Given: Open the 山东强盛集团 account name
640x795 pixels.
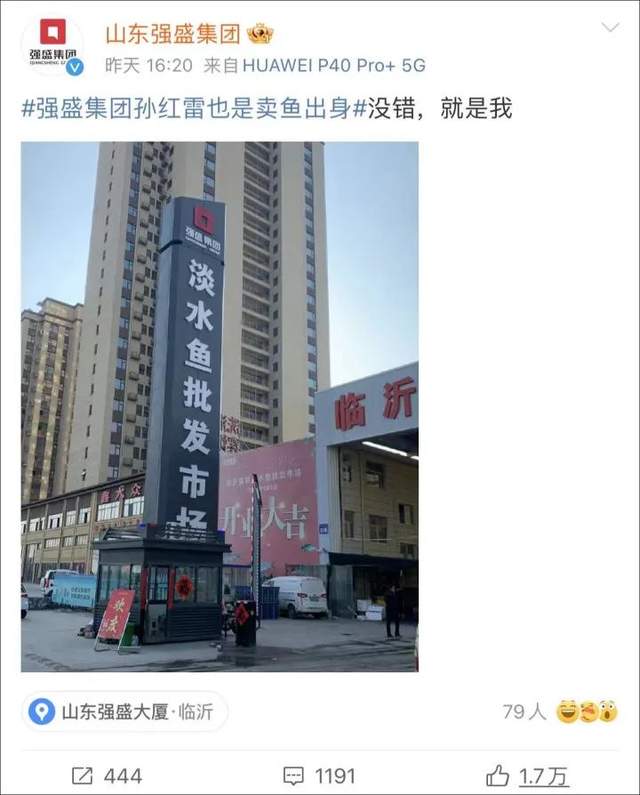Looking at the screenshot, I should click(173, 34).
